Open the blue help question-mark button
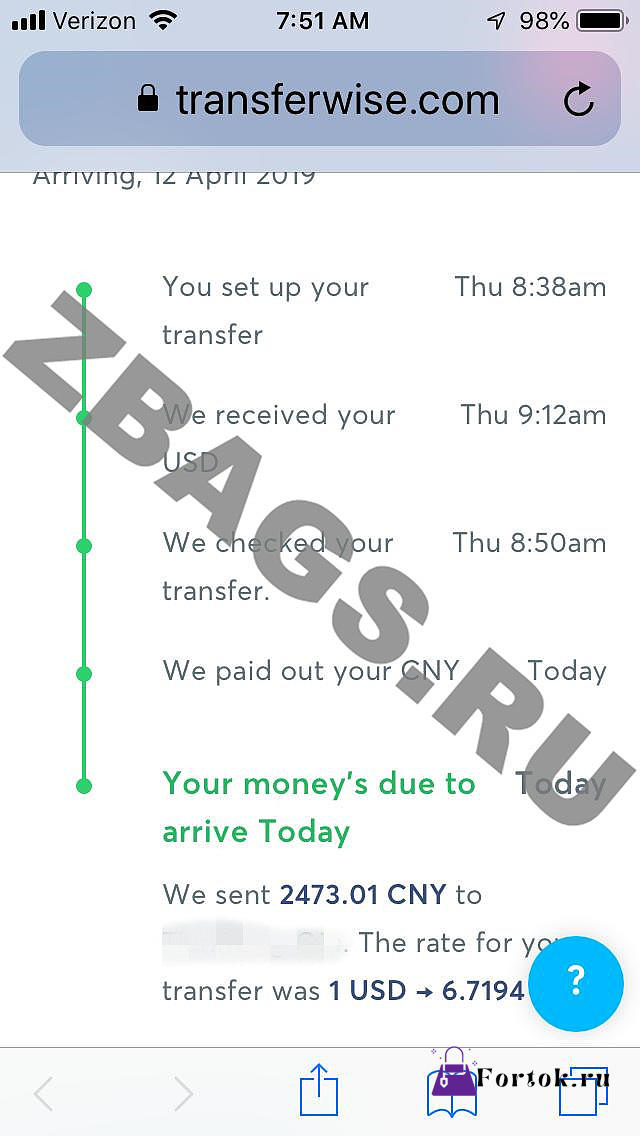640x1136 pixels. 575,983
